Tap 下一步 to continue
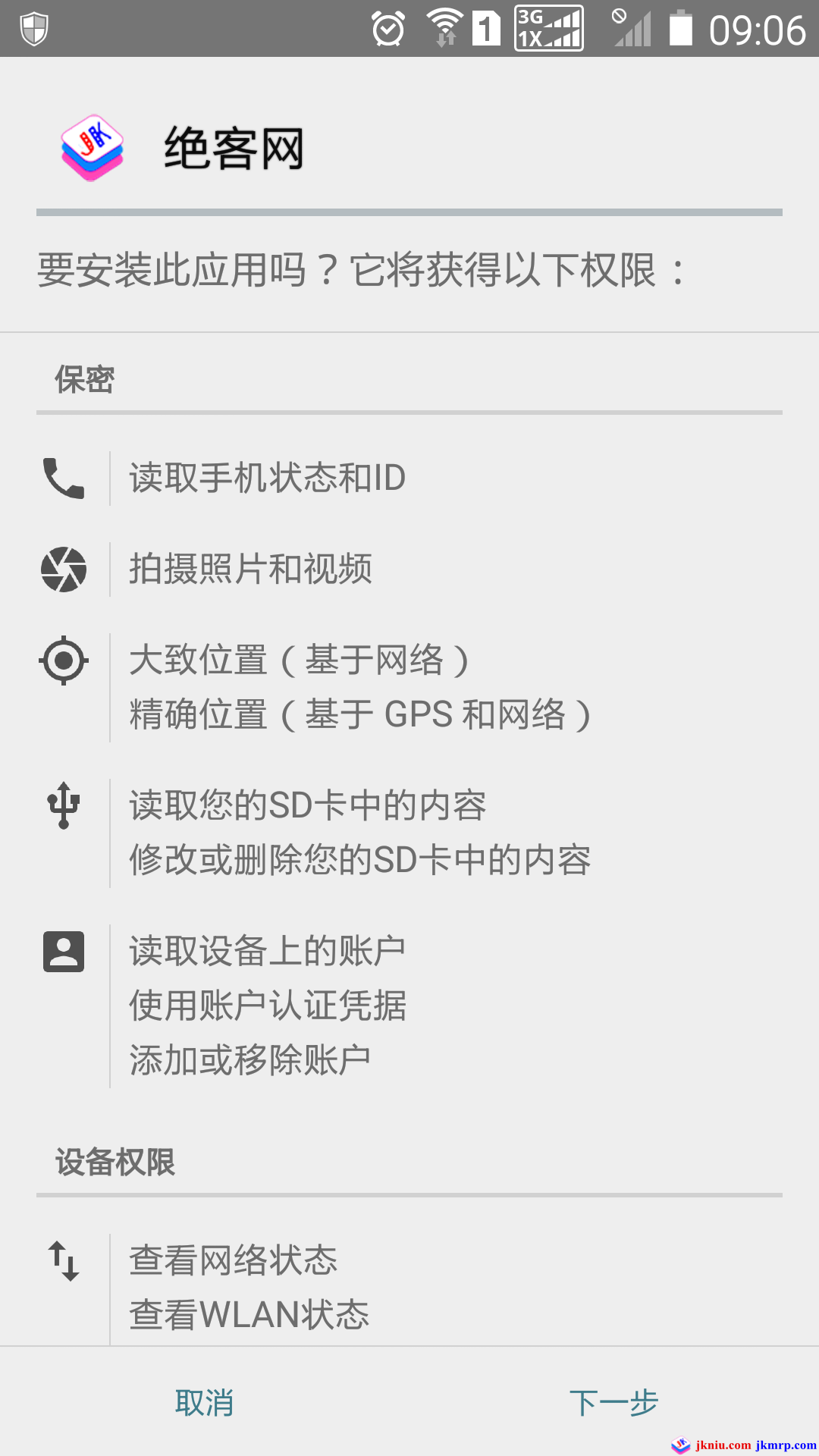 [613, 1402]
